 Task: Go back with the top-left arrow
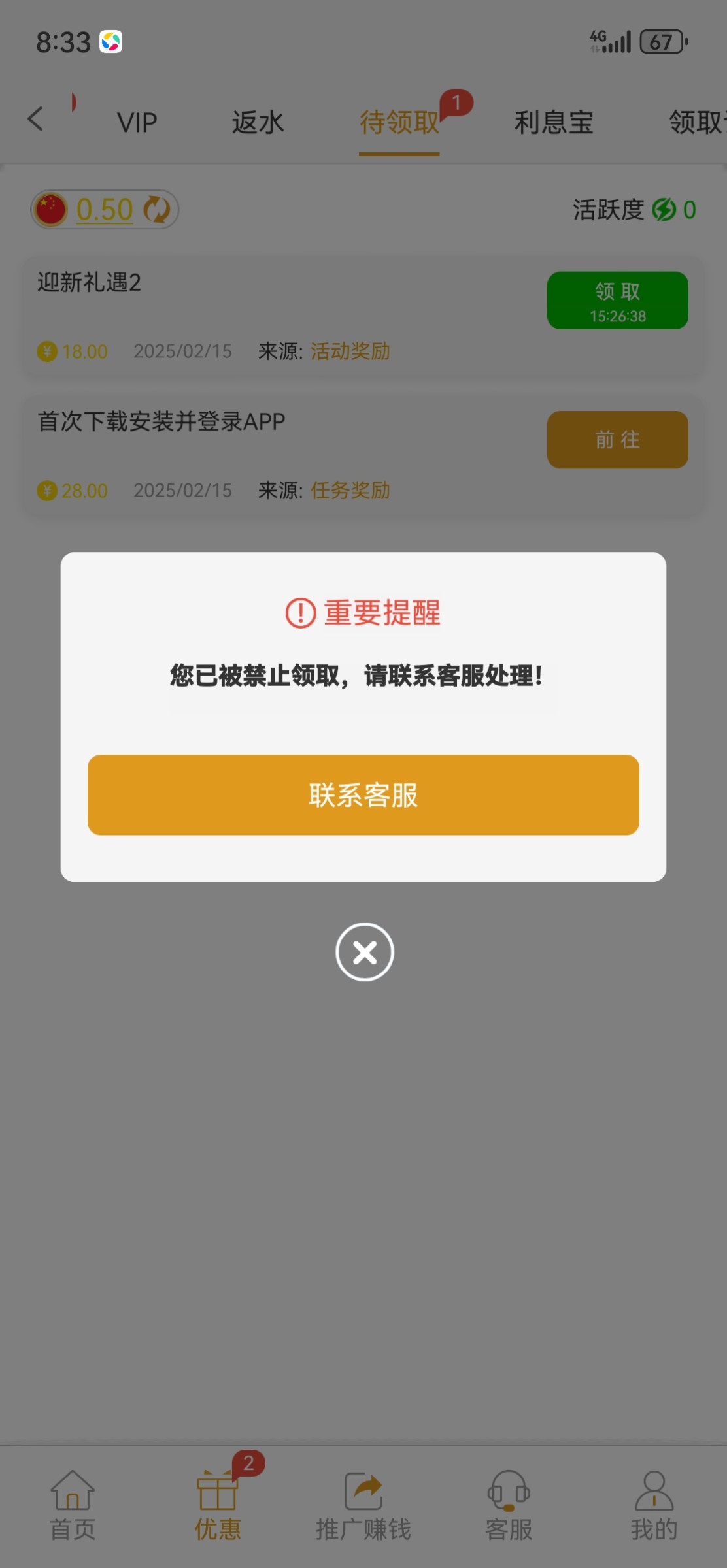click(36, 120)
